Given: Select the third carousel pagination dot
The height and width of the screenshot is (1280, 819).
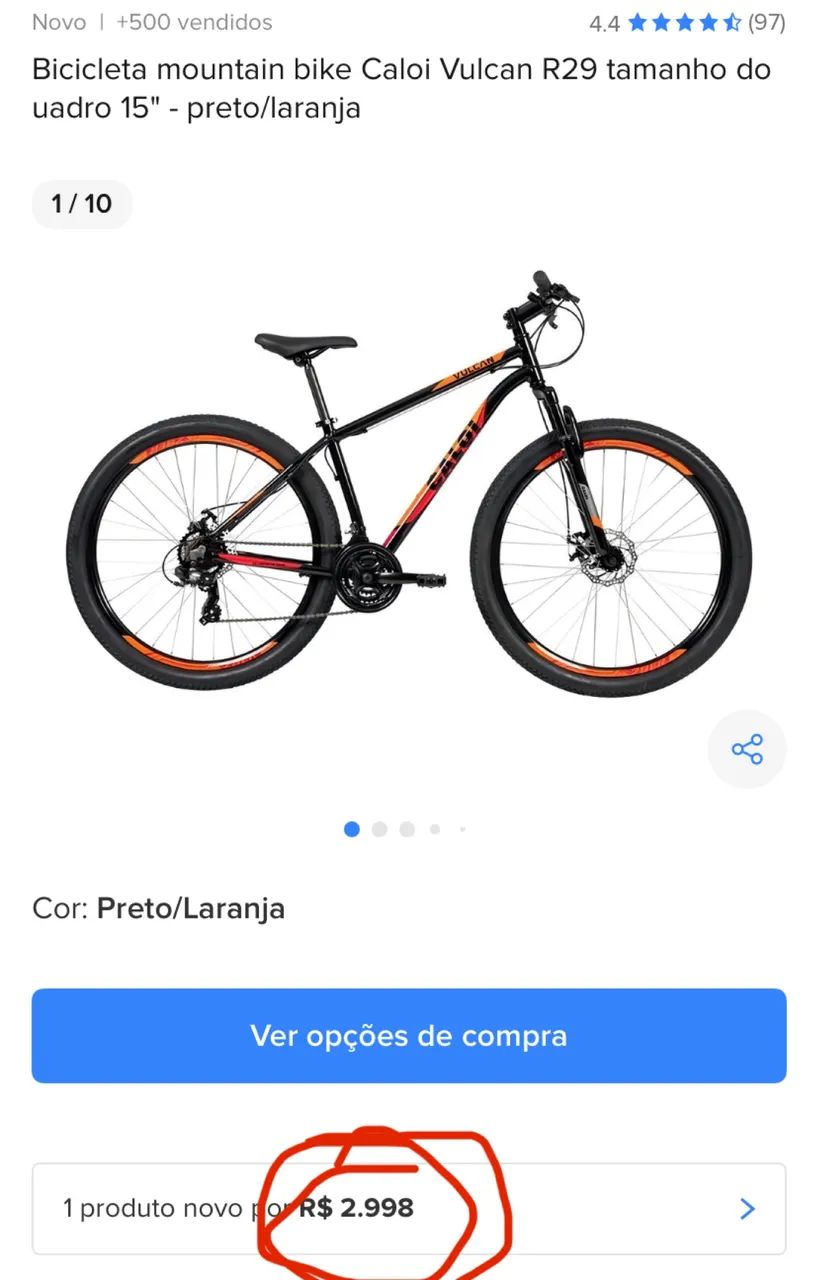Looking at the screenshot, I should pos(407,829).
